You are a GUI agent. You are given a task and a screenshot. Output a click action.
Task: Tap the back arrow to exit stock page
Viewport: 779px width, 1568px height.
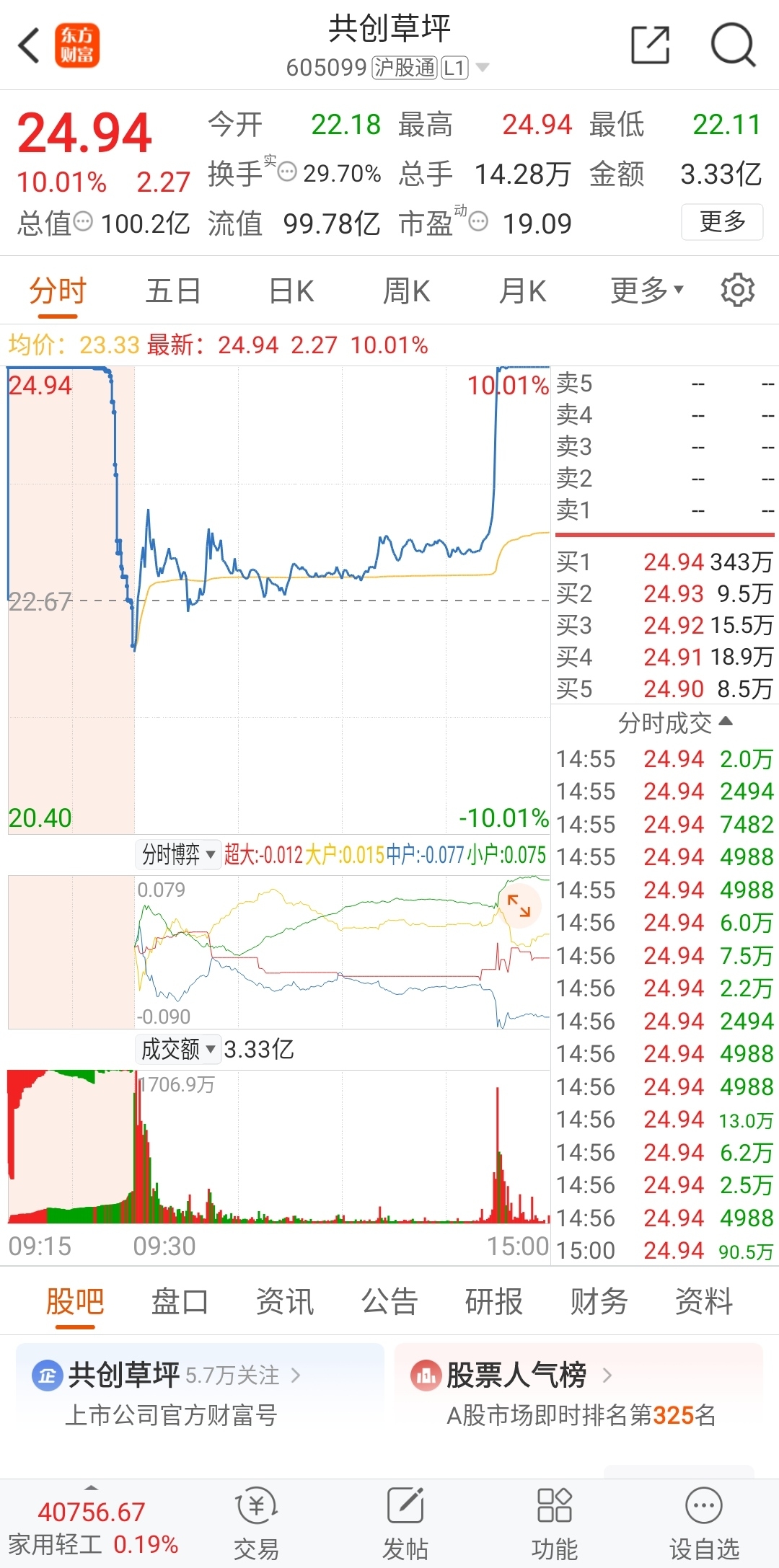[29, 45]
